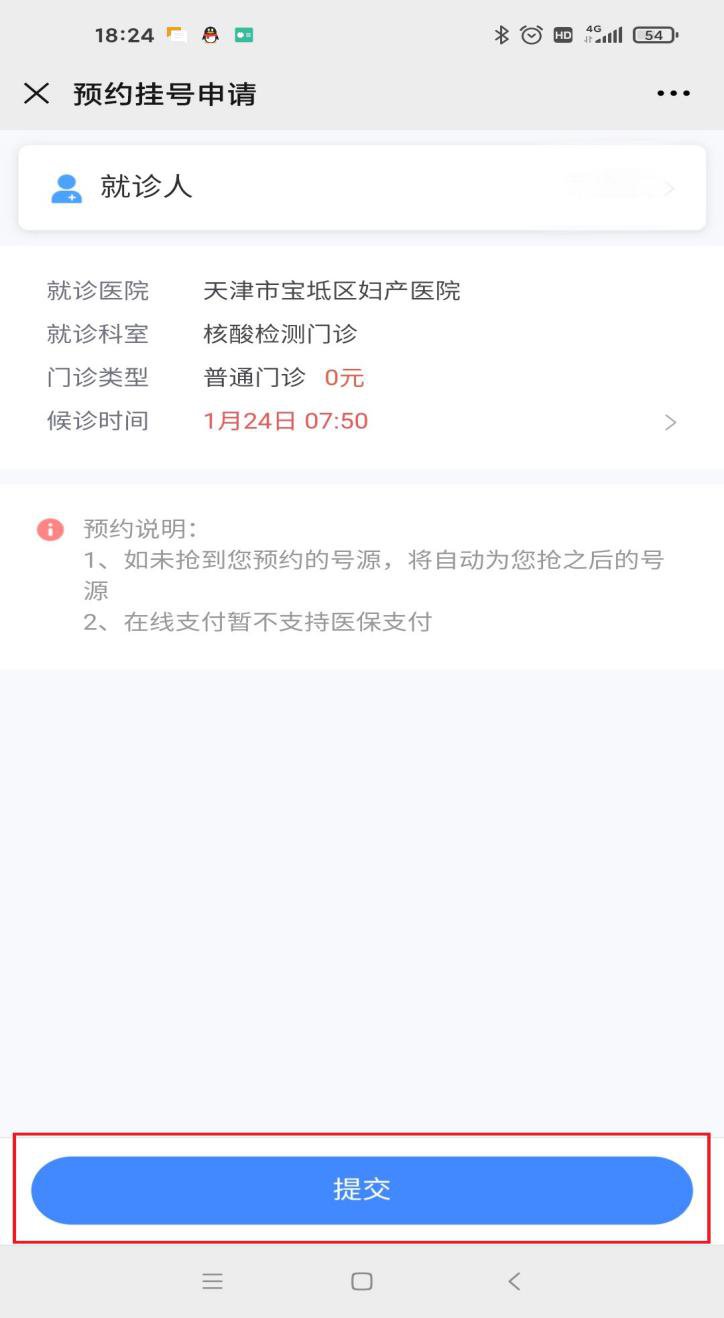Close the 预约挂号申请 page
724x1318 pixels.
coord(36,94)
